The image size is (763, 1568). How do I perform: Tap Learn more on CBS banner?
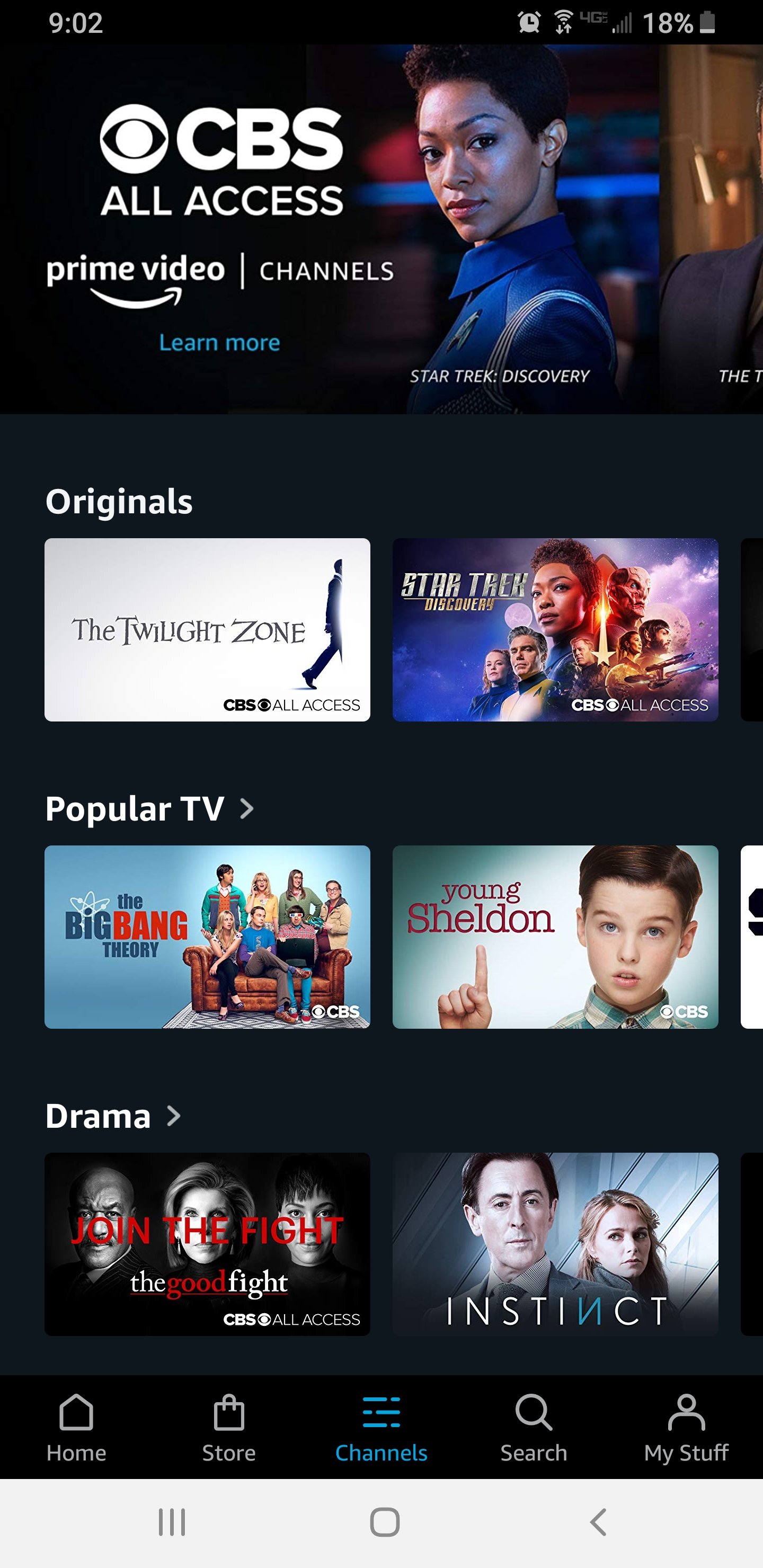219,343
